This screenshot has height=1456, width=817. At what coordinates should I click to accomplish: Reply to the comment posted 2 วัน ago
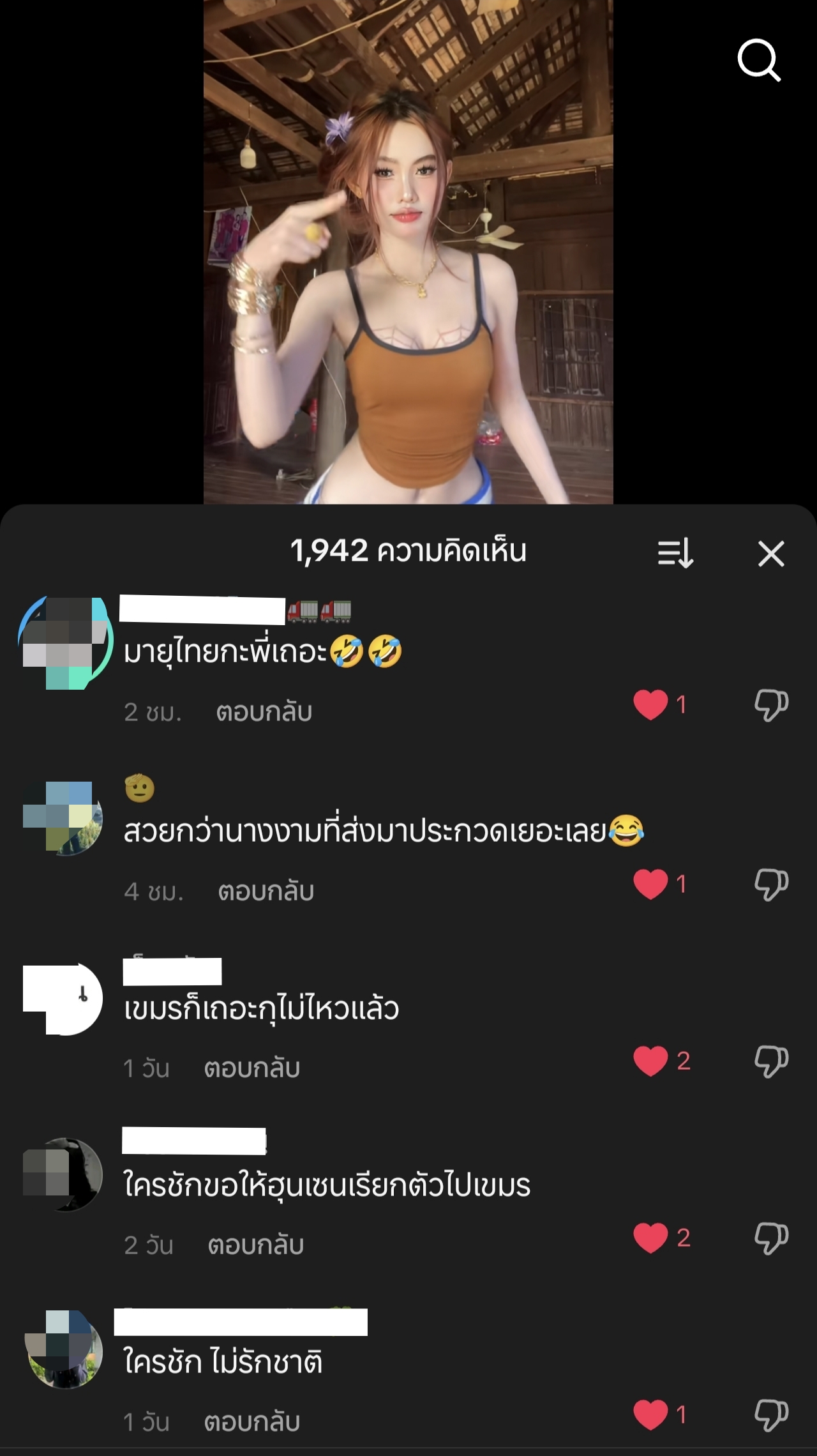[x=255, y=1245]
